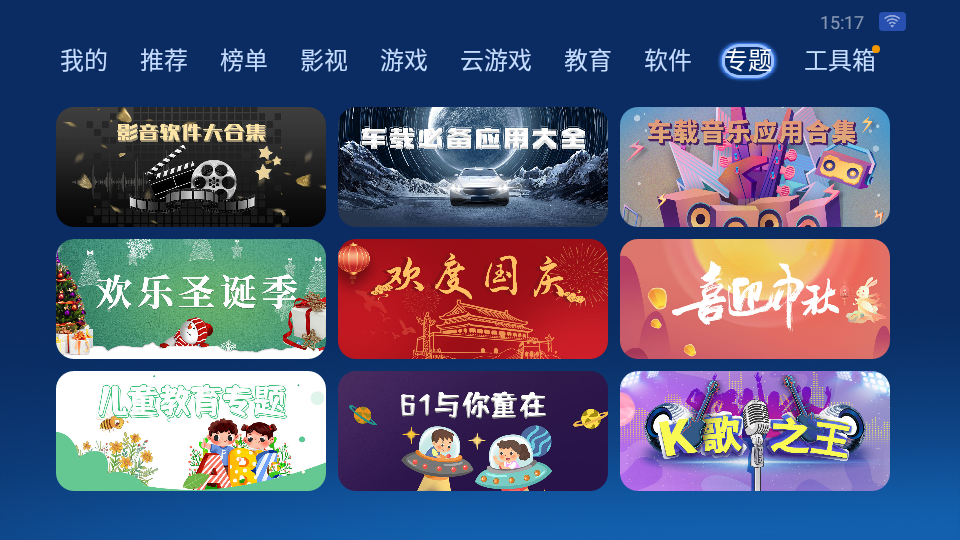The width and height of the screenshot is (960, 540).
Task: Switch to the 我的 tab
Action: [84, 61]
